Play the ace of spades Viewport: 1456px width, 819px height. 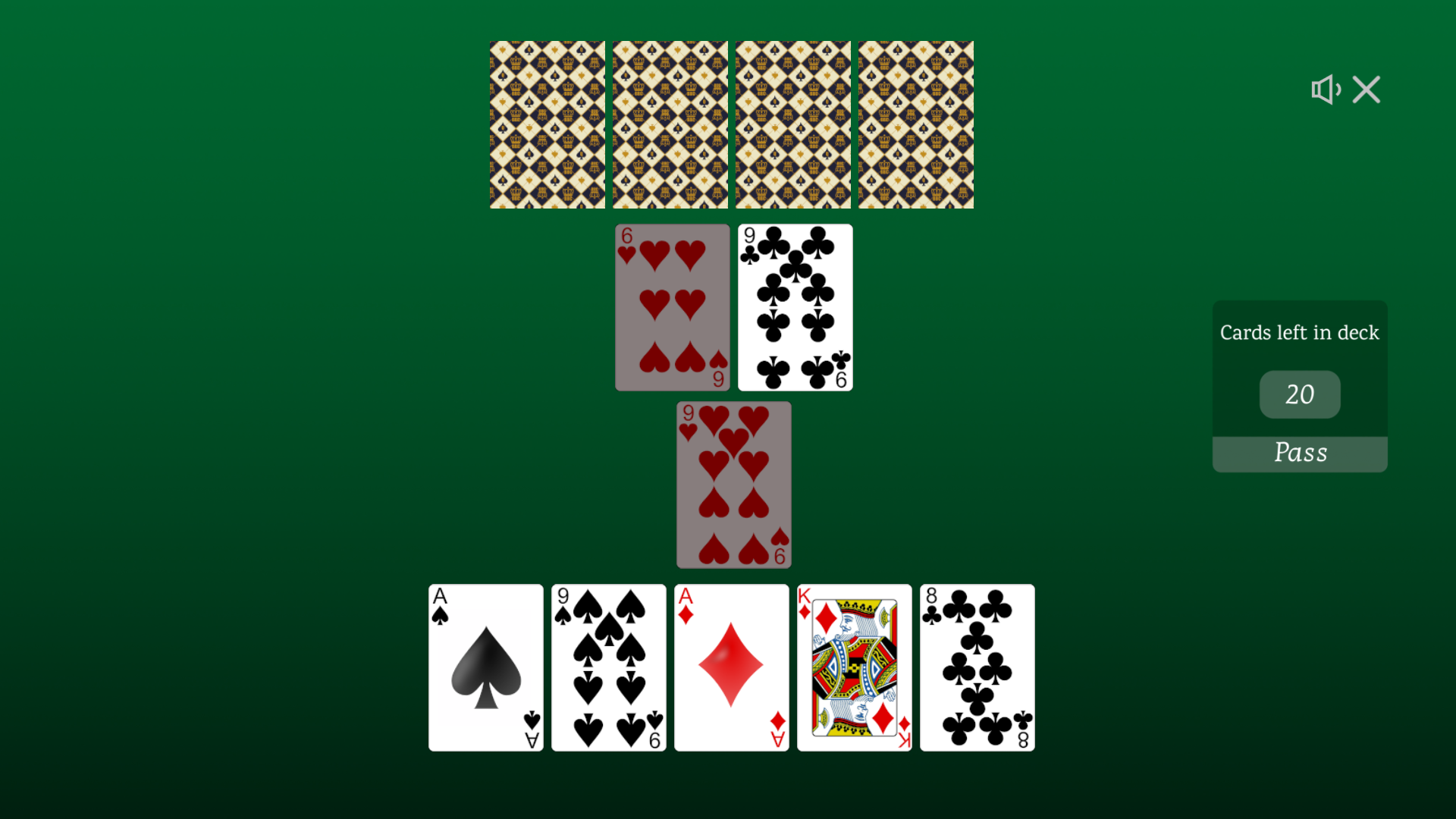(485, 667)
